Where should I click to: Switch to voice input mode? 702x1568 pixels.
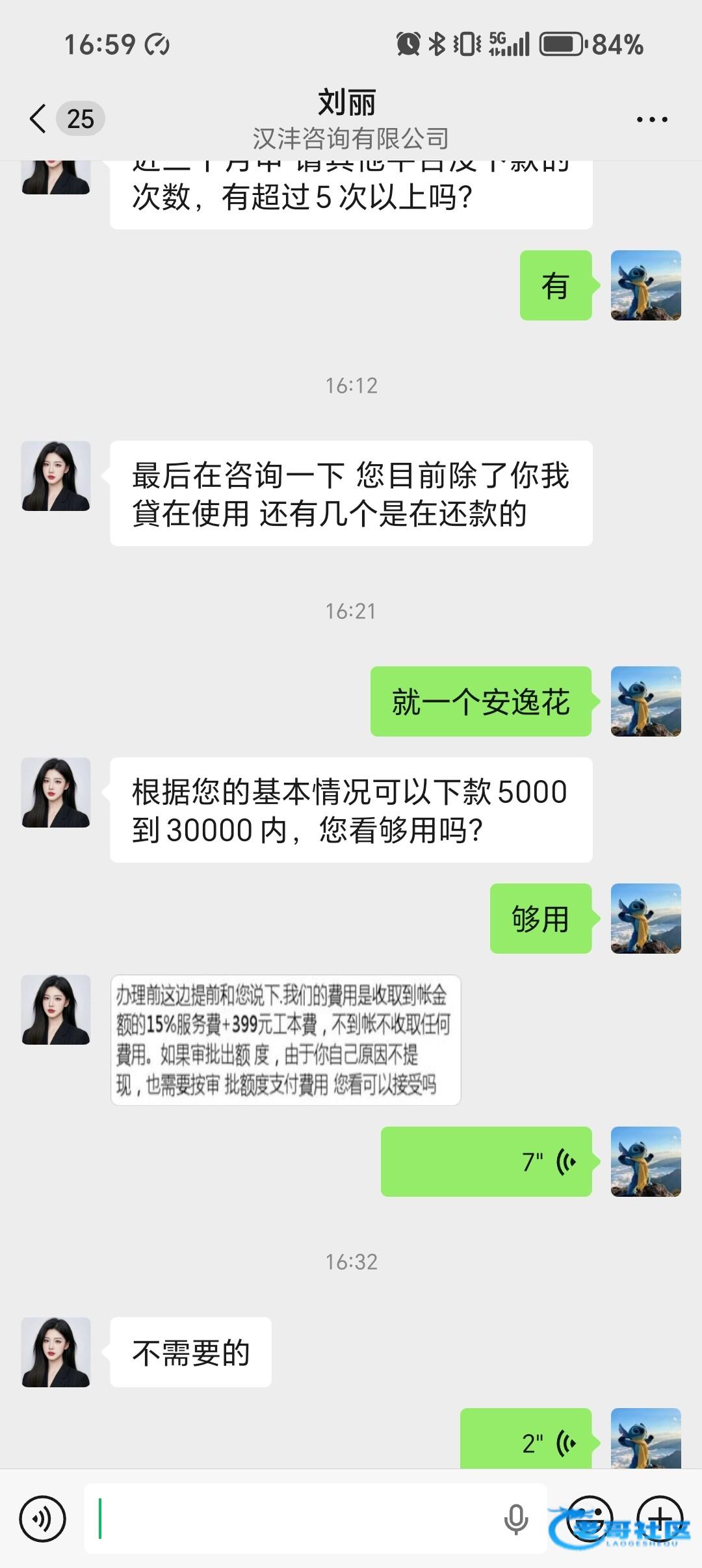[x=42, y=1519]
